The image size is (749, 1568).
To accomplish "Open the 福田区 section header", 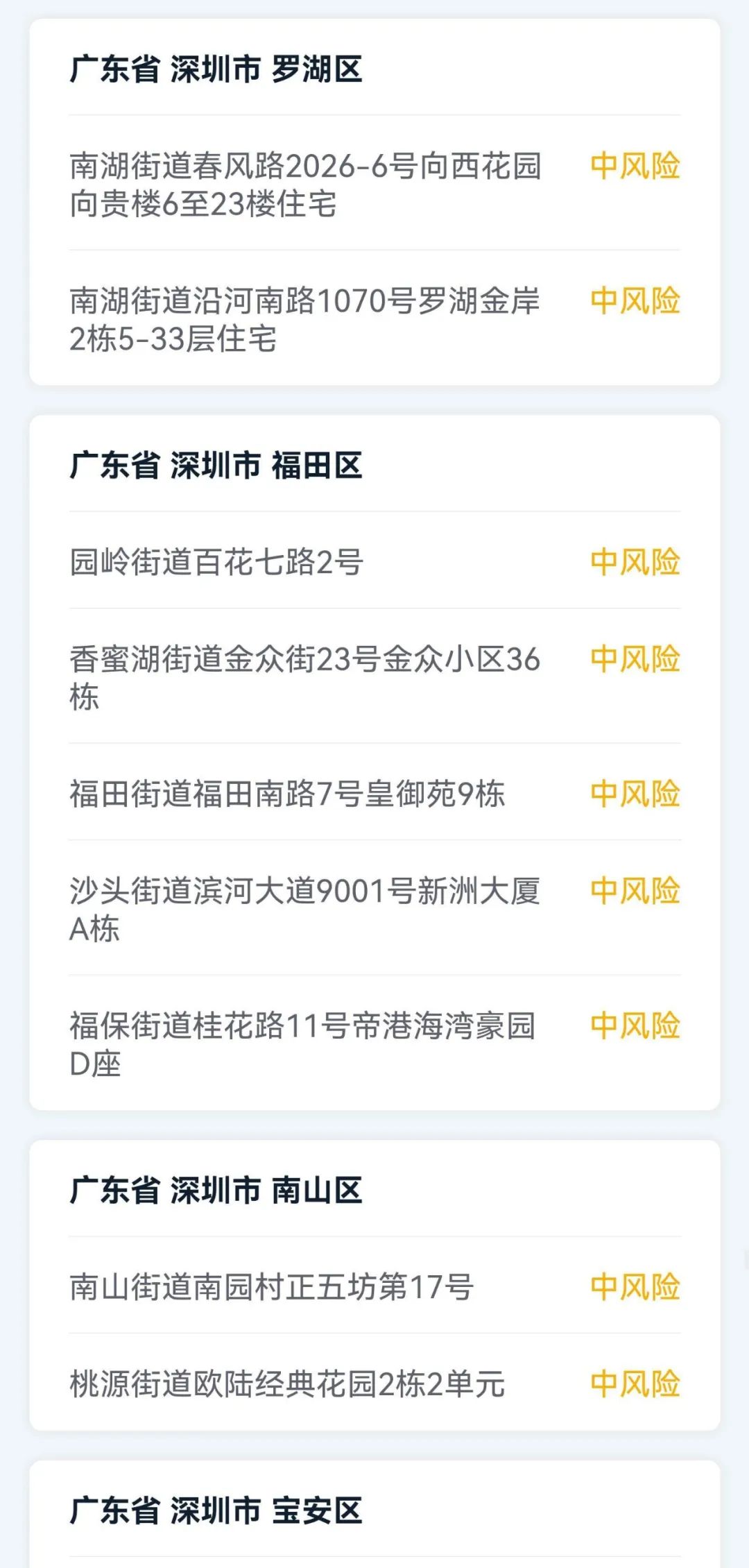I will pyautogui.click(x=215, y=467).
